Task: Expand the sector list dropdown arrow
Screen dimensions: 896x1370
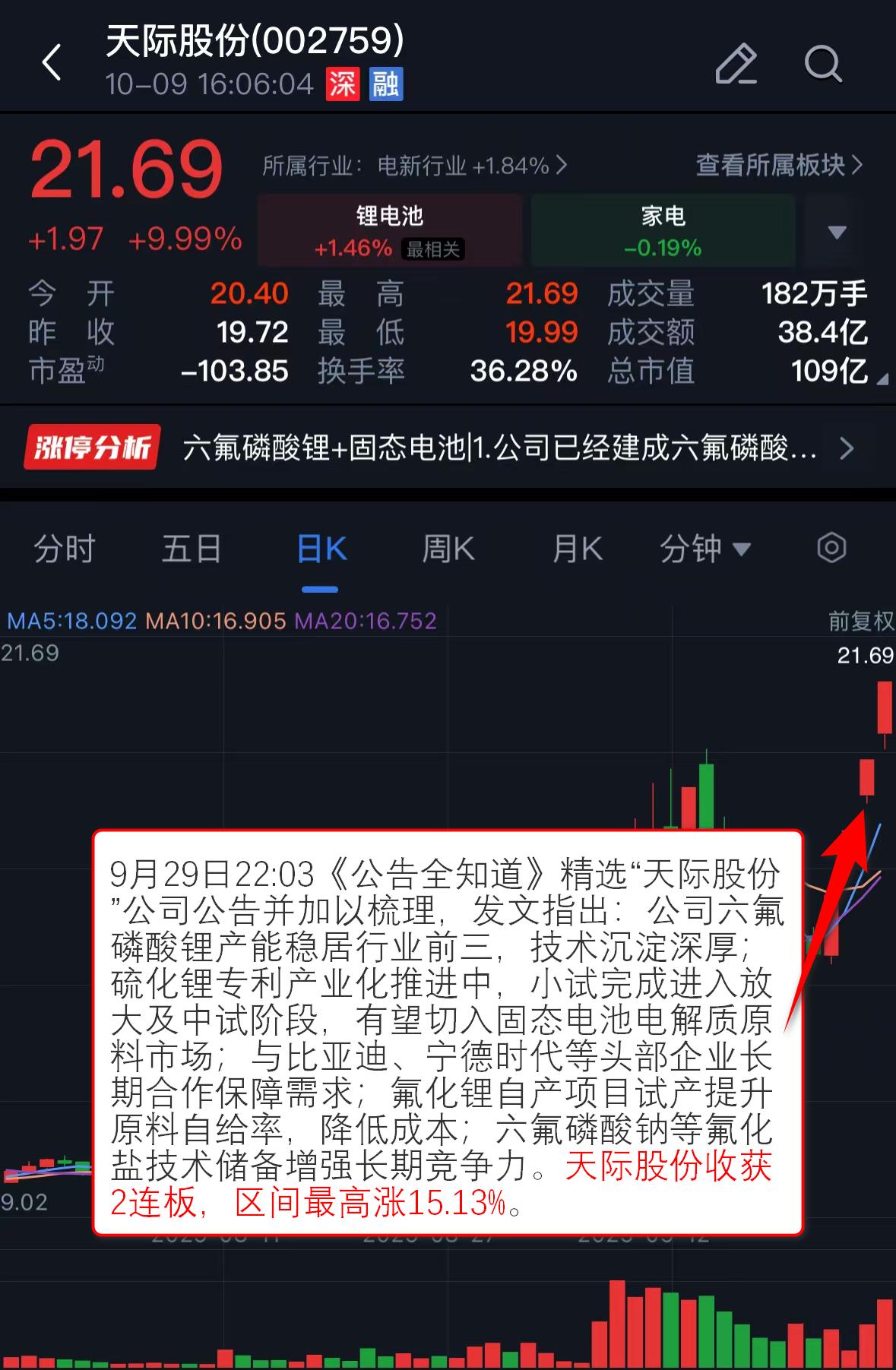Action: (x=837, y=232)
